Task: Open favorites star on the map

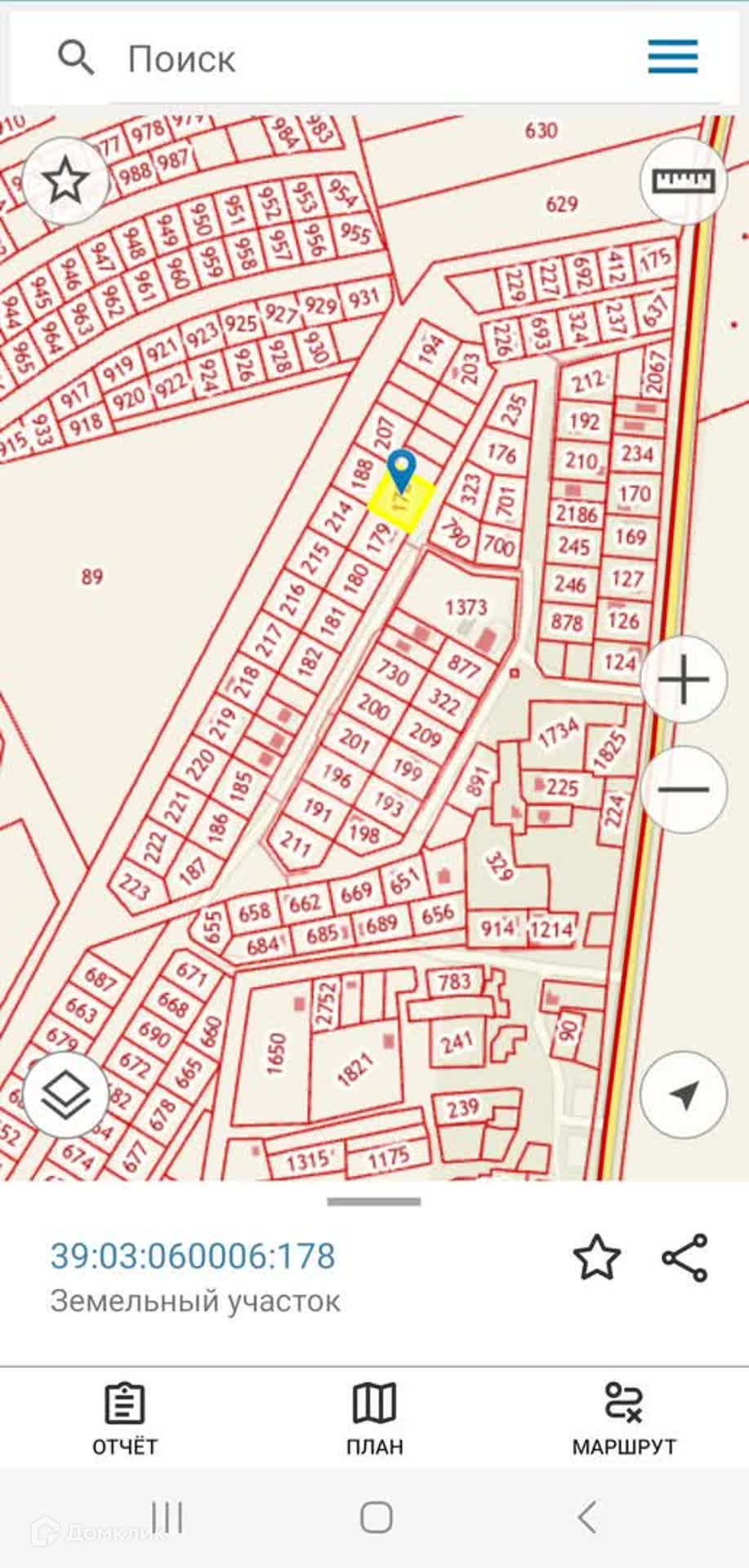Action: (65, 180)
